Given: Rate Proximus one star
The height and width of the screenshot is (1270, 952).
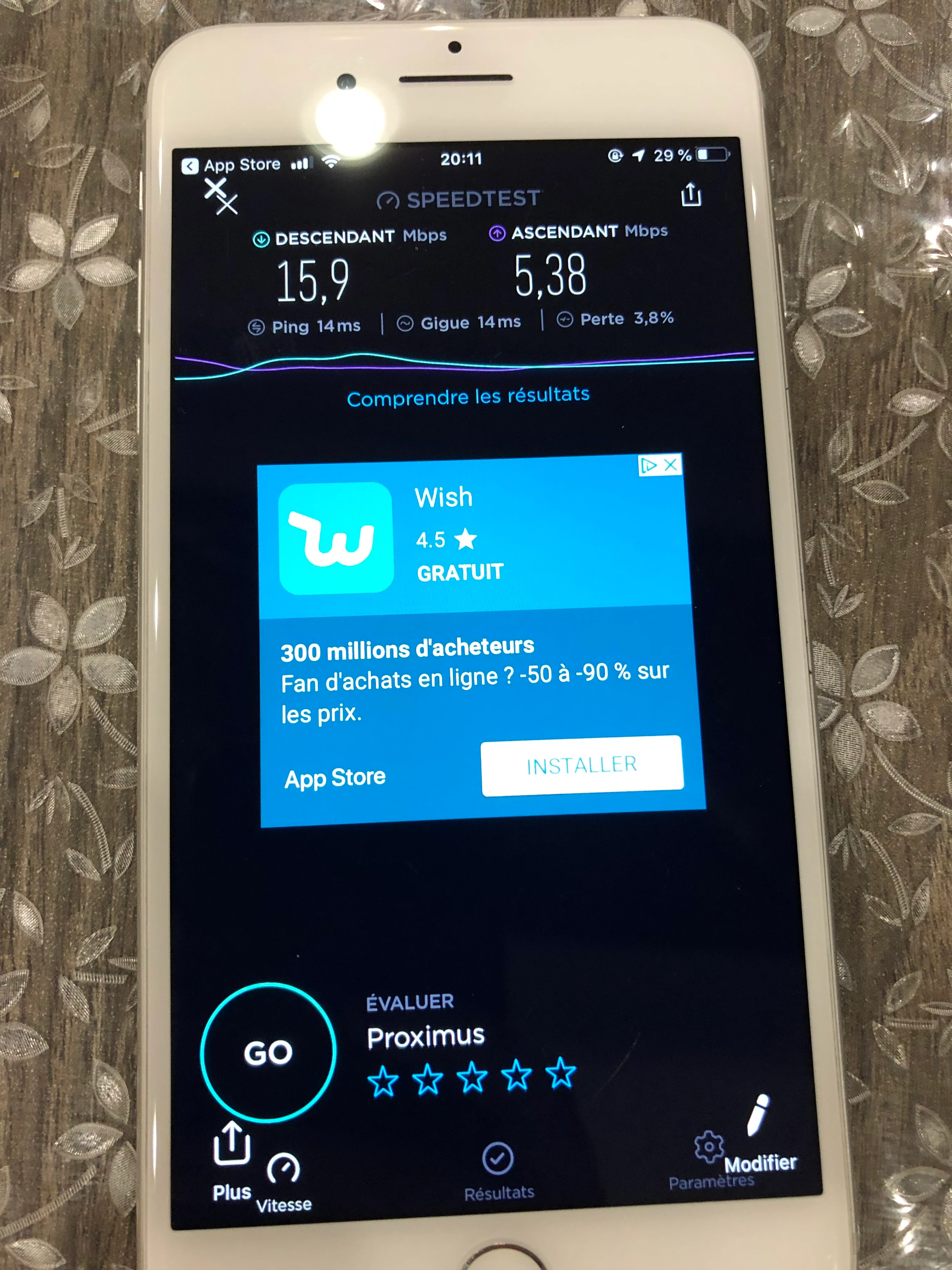Looking at the screenshot, I should (x=383, y=1080).
